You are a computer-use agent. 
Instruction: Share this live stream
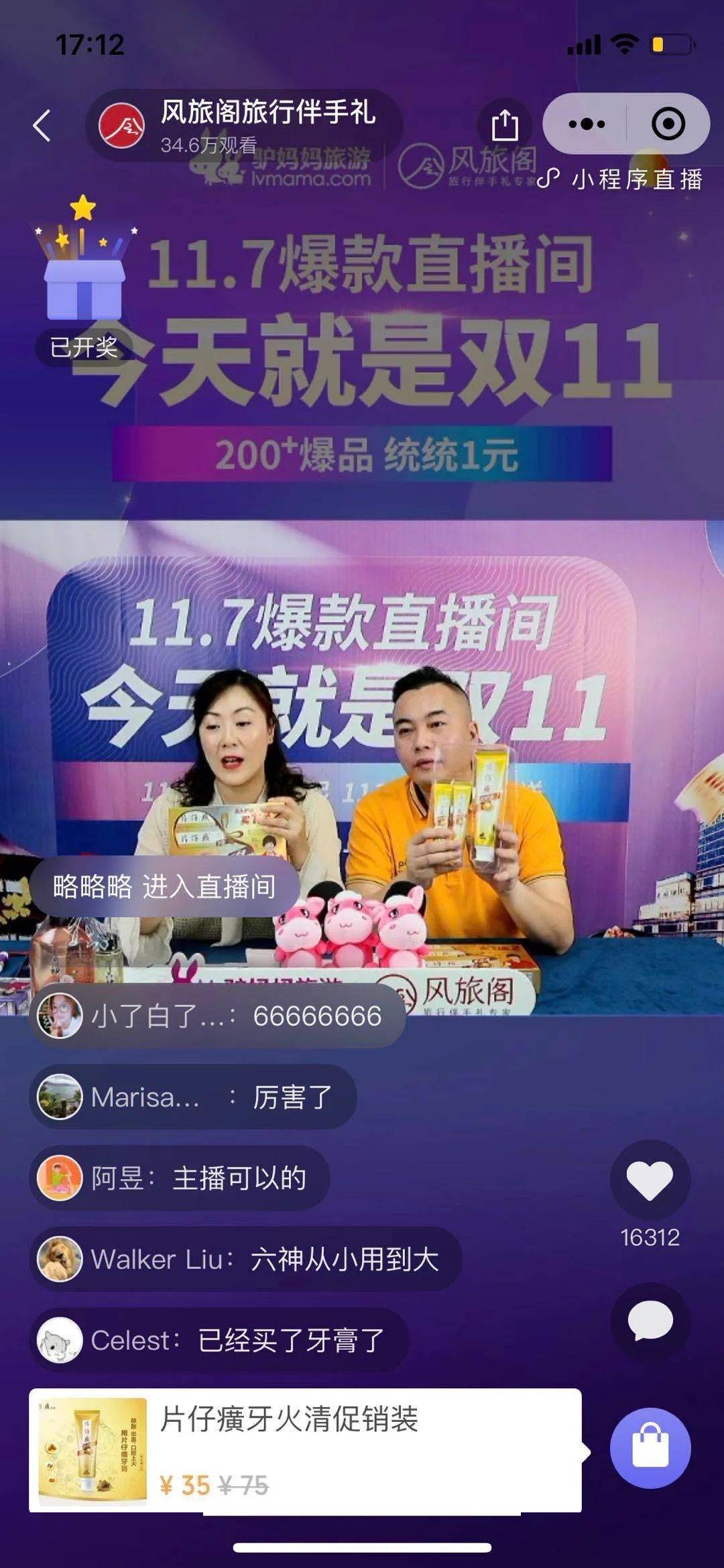(x=504, y=125)
